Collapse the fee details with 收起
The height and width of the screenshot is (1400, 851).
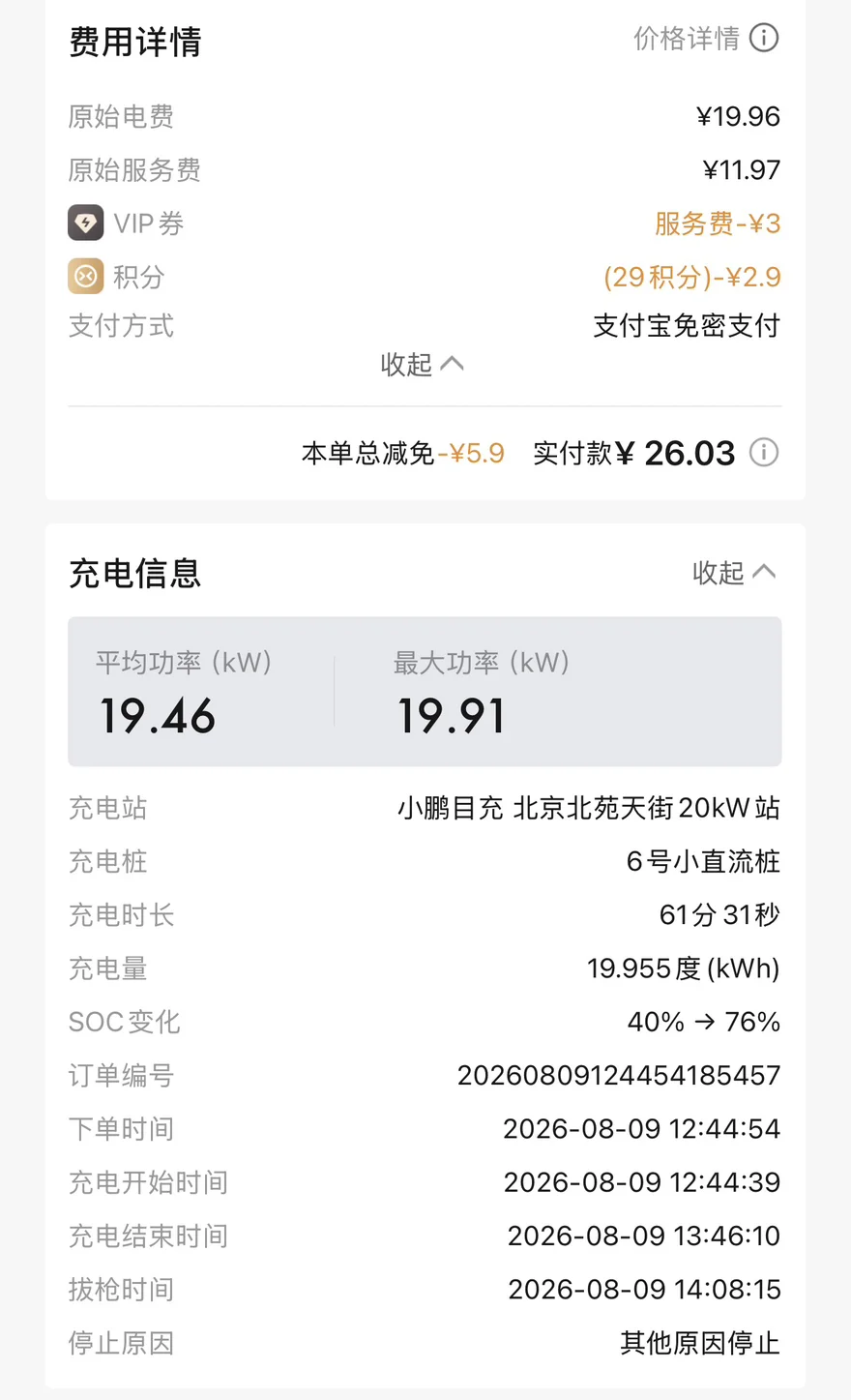423,365
